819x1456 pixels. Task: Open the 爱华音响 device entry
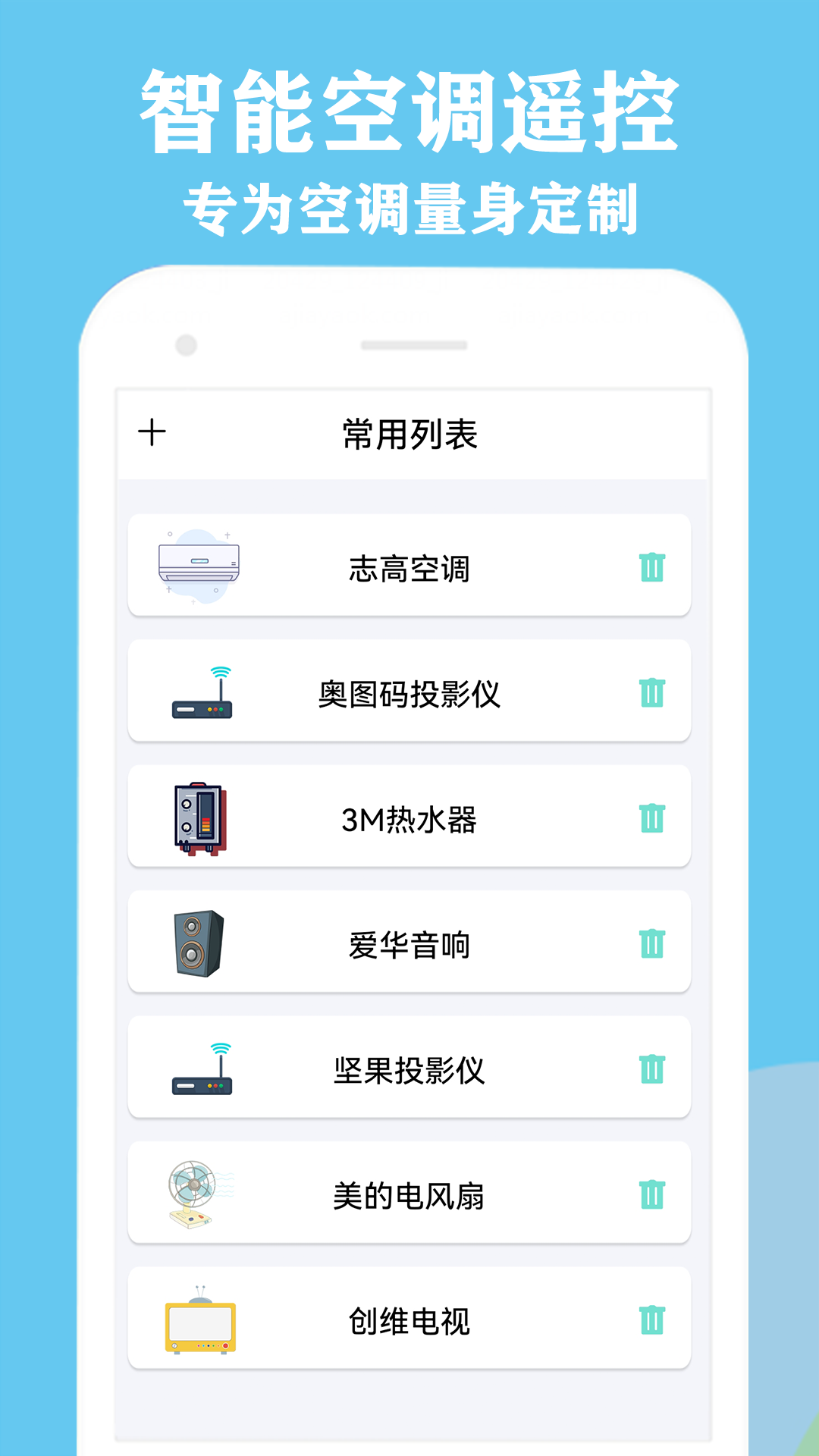(409, 943)
